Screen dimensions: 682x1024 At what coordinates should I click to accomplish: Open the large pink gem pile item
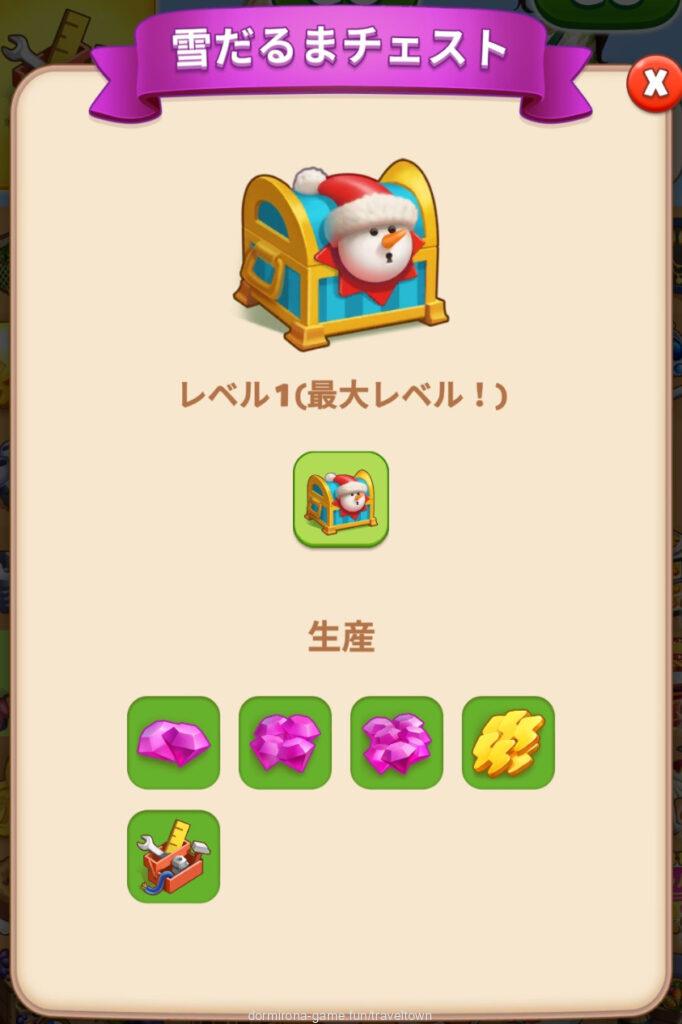pyautogui.click(x=396, y=742)
